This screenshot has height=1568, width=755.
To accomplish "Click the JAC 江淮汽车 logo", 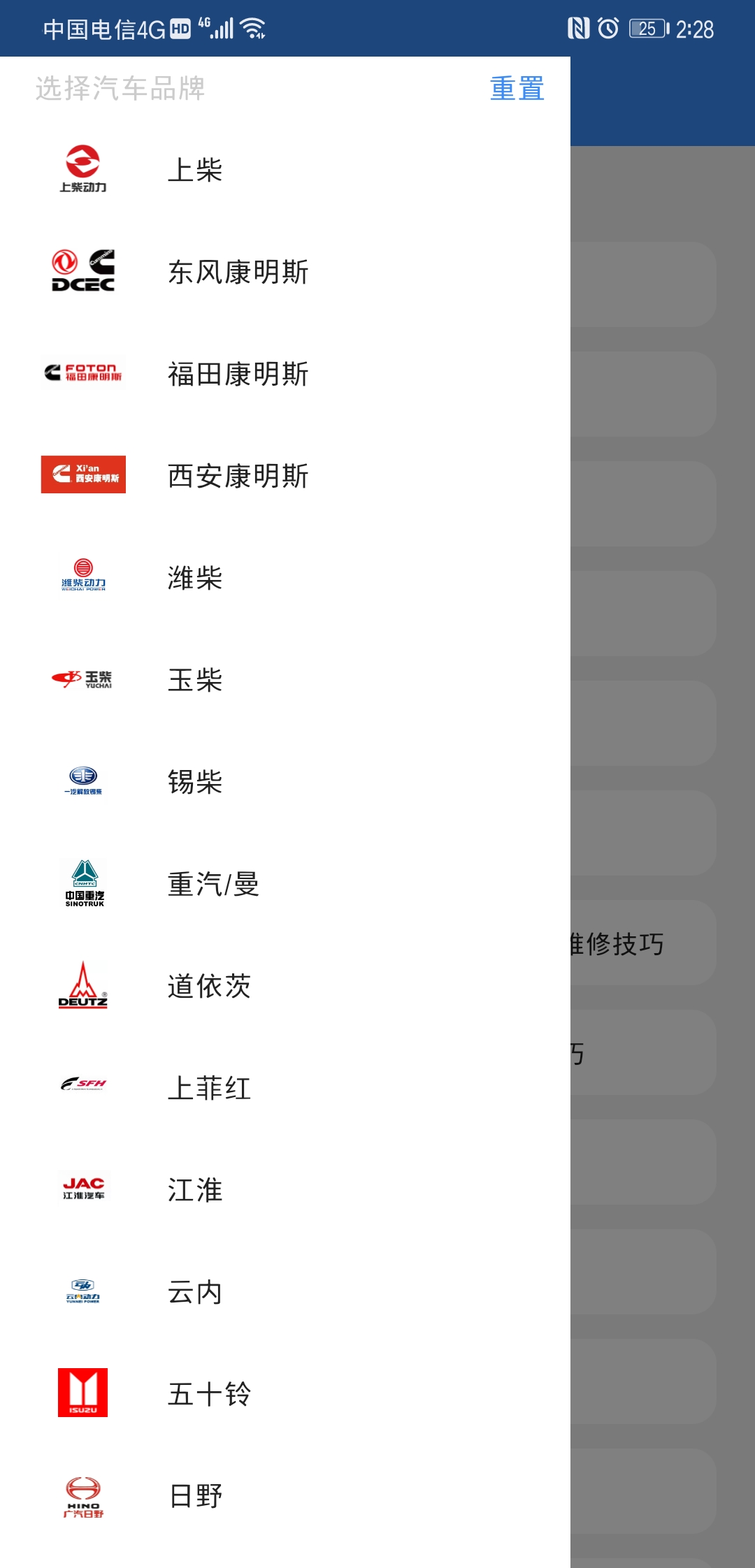I will click(83, 1189).
